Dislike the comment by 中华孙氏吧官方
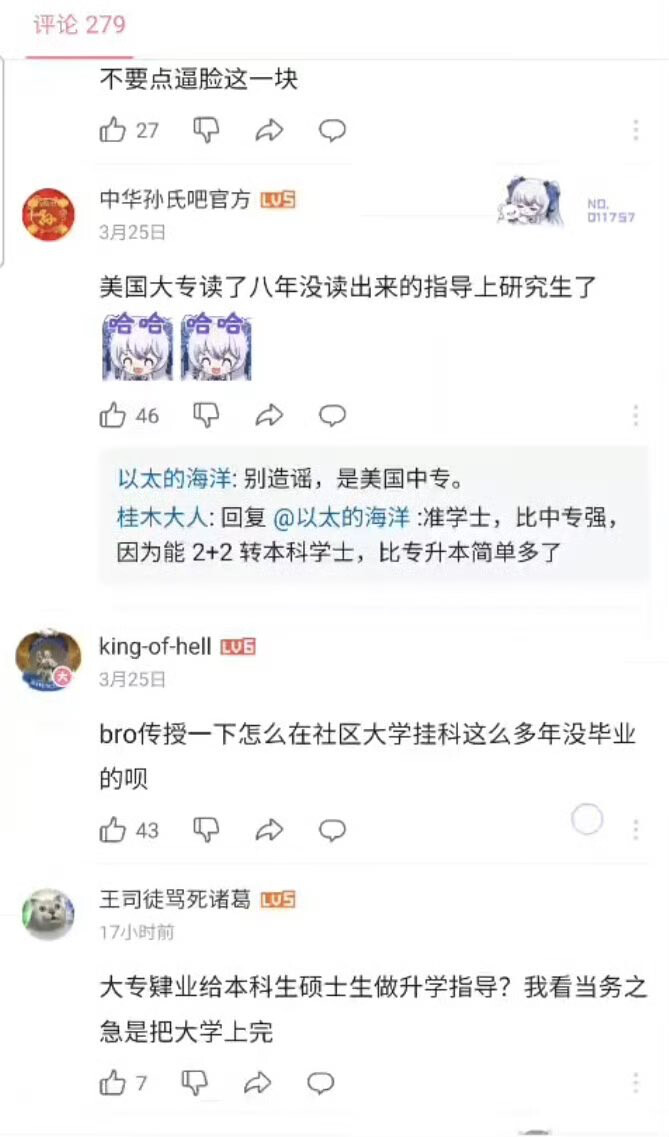Viewport: 669px width, 1137px height. click(206, 414)
